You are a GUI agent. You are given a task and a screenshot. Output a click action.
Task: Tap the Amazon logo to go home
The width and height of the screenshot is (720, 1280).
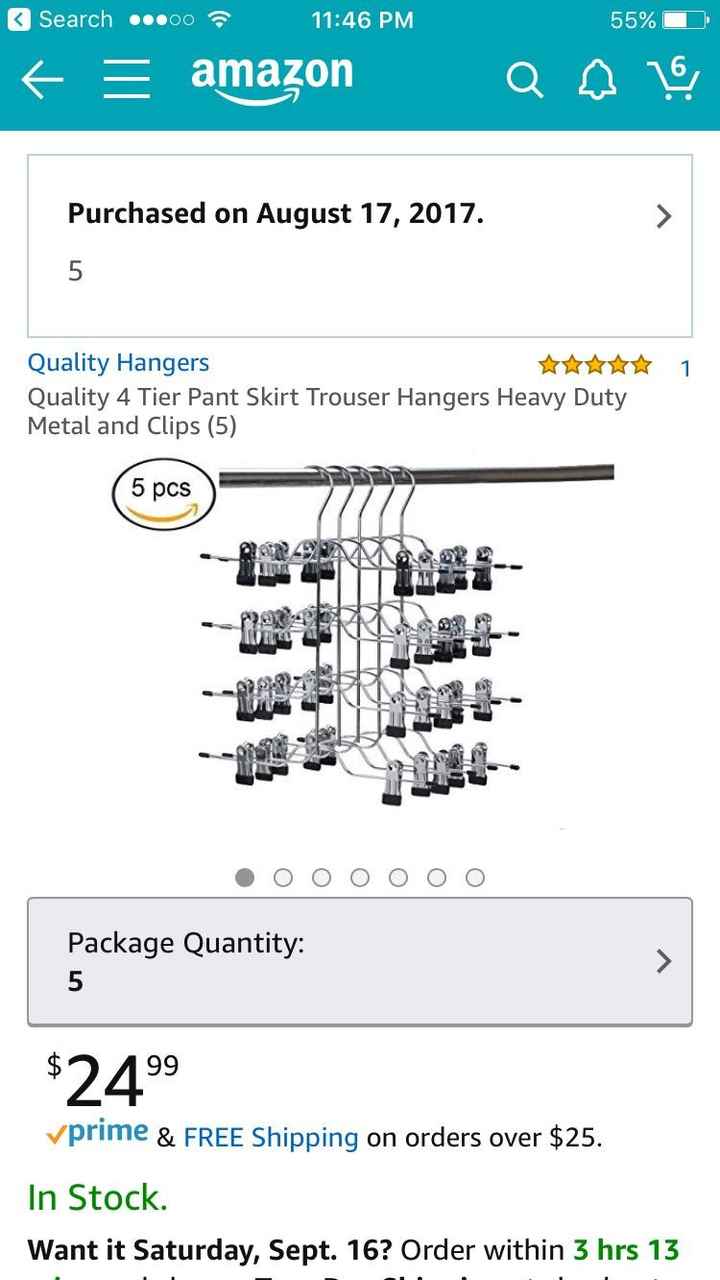272,79
